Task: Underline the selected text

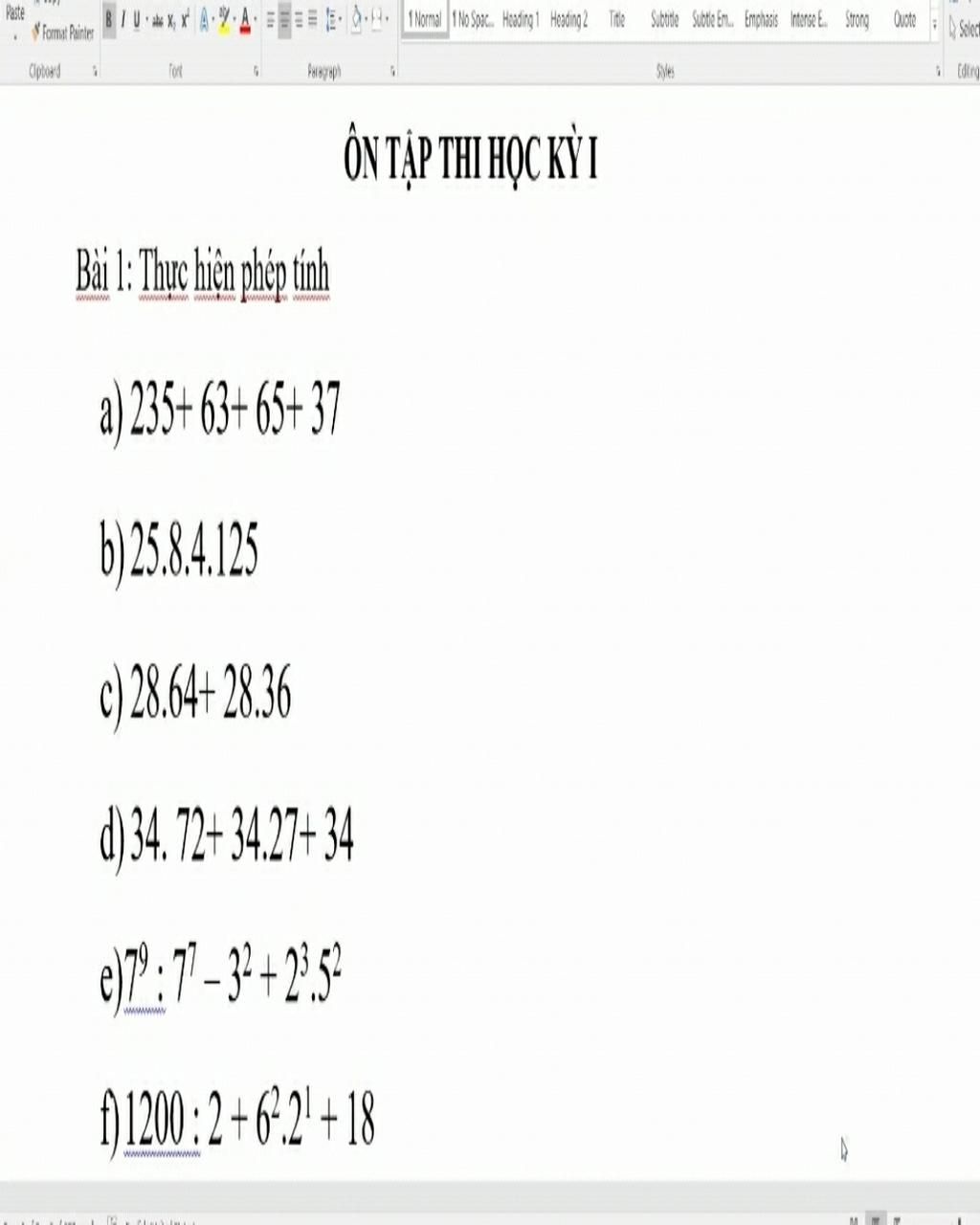Action: 136,19
